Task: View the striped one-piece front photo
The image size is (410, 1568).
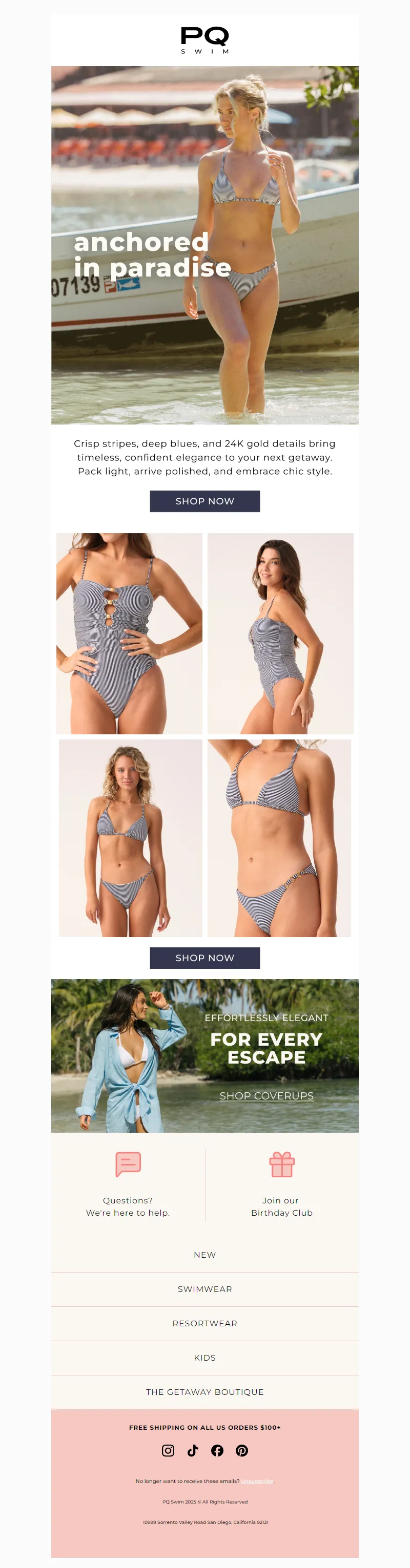Action: 129,633
